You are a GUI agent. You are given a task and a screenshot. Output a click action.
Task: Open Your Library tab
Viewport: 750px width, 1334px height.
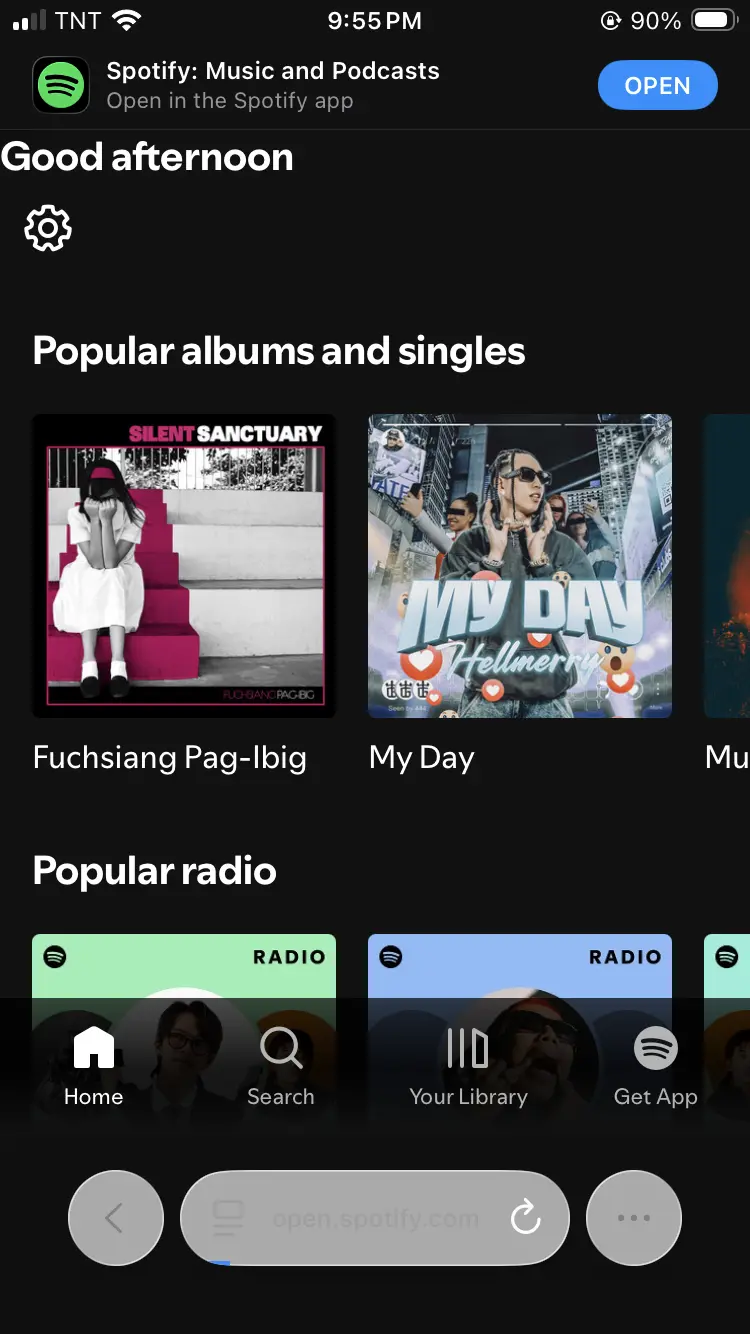468,1068
